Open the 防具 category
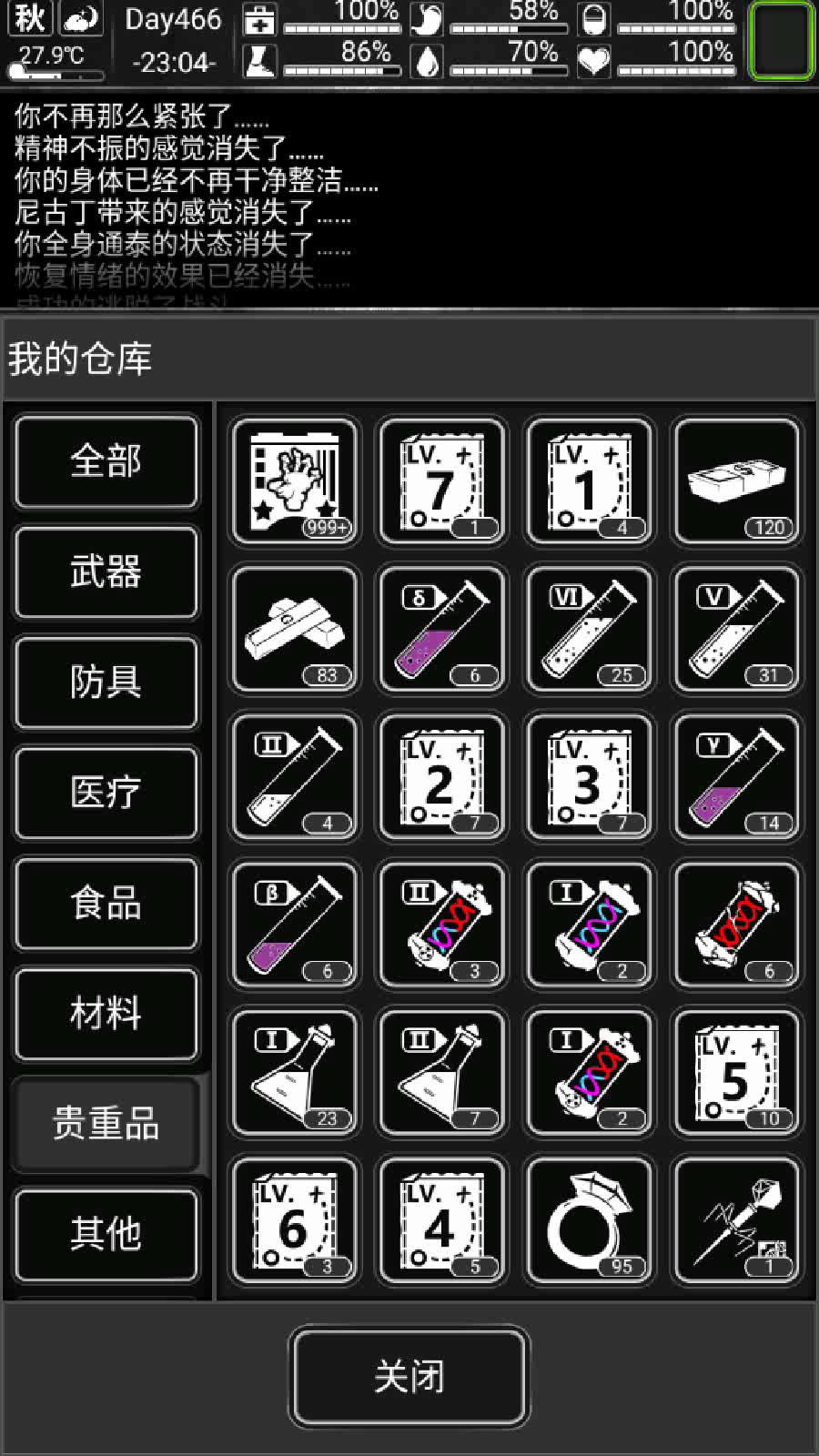This screenshot has height=1456, width=819. tap(106, 682)
